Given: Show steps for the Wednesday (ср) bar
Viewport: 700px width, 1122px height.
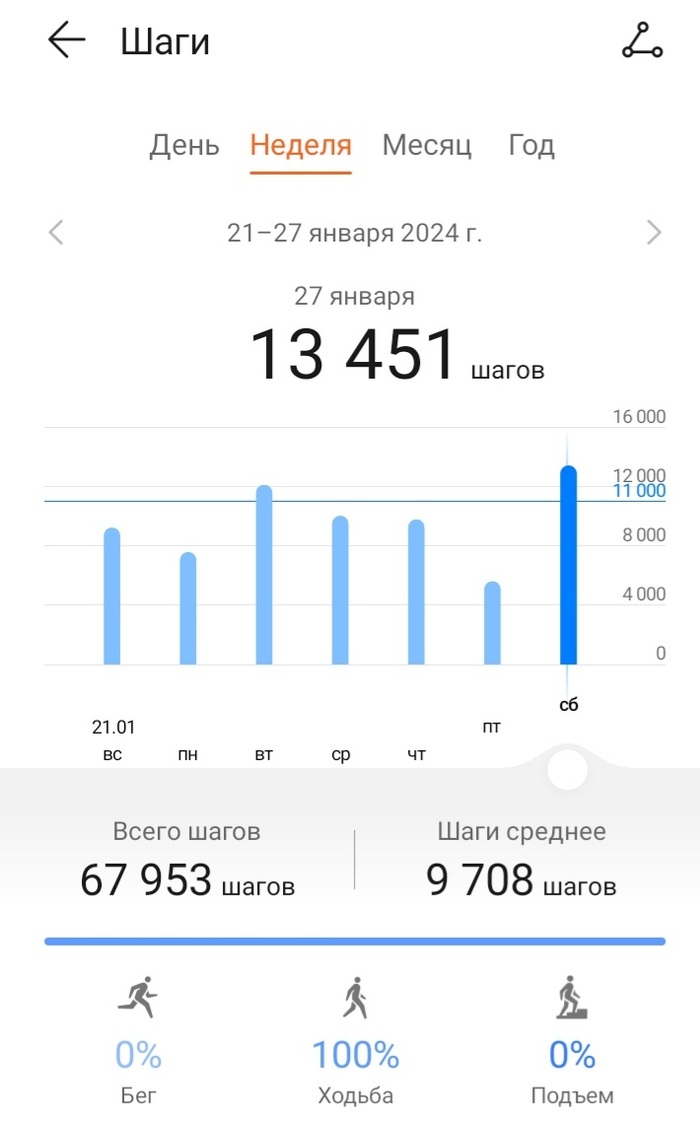Looking at the screenshot, I should coord(340,591).
